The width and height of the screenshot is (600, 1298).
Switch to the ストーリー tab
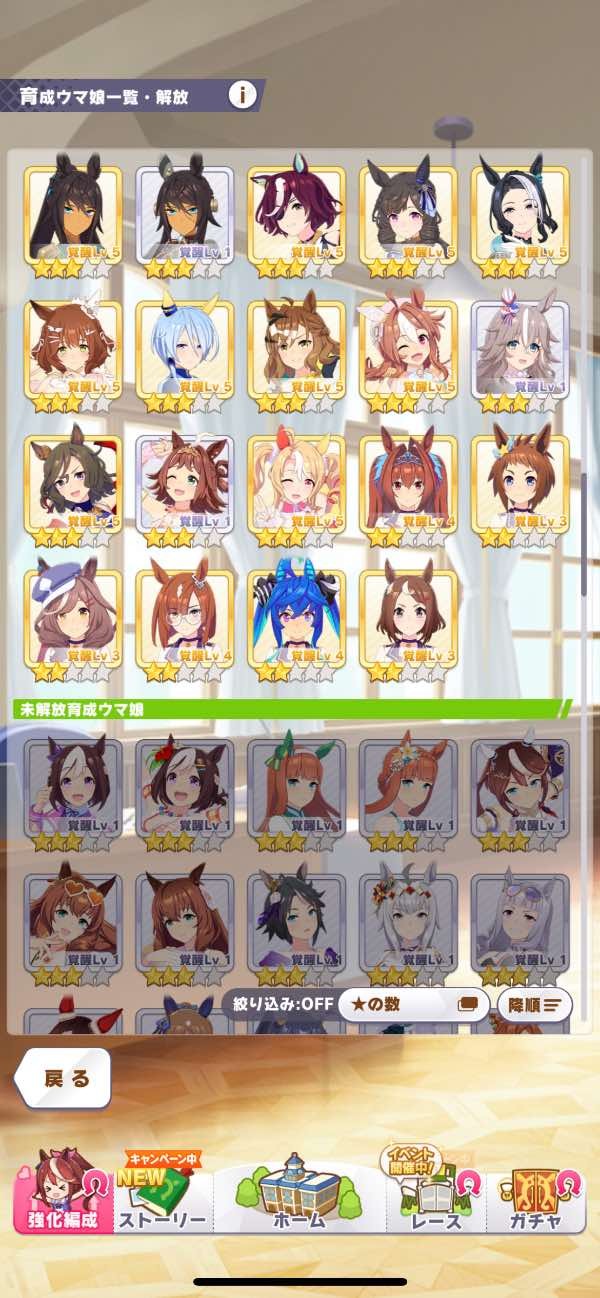click(x=162, y=1198)
